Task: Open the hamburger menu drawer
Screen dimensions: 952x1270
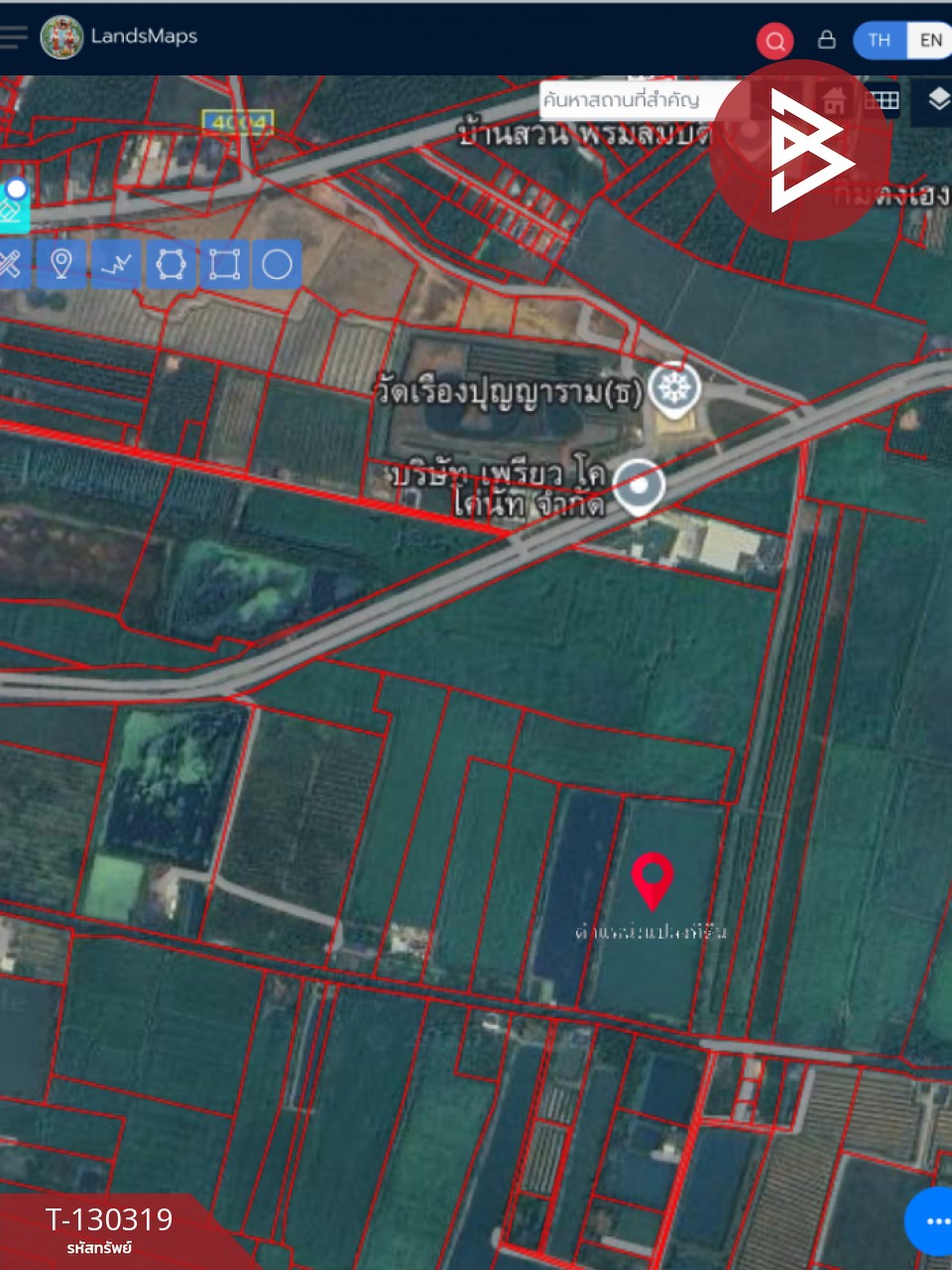Action: (x=14, y=38)
